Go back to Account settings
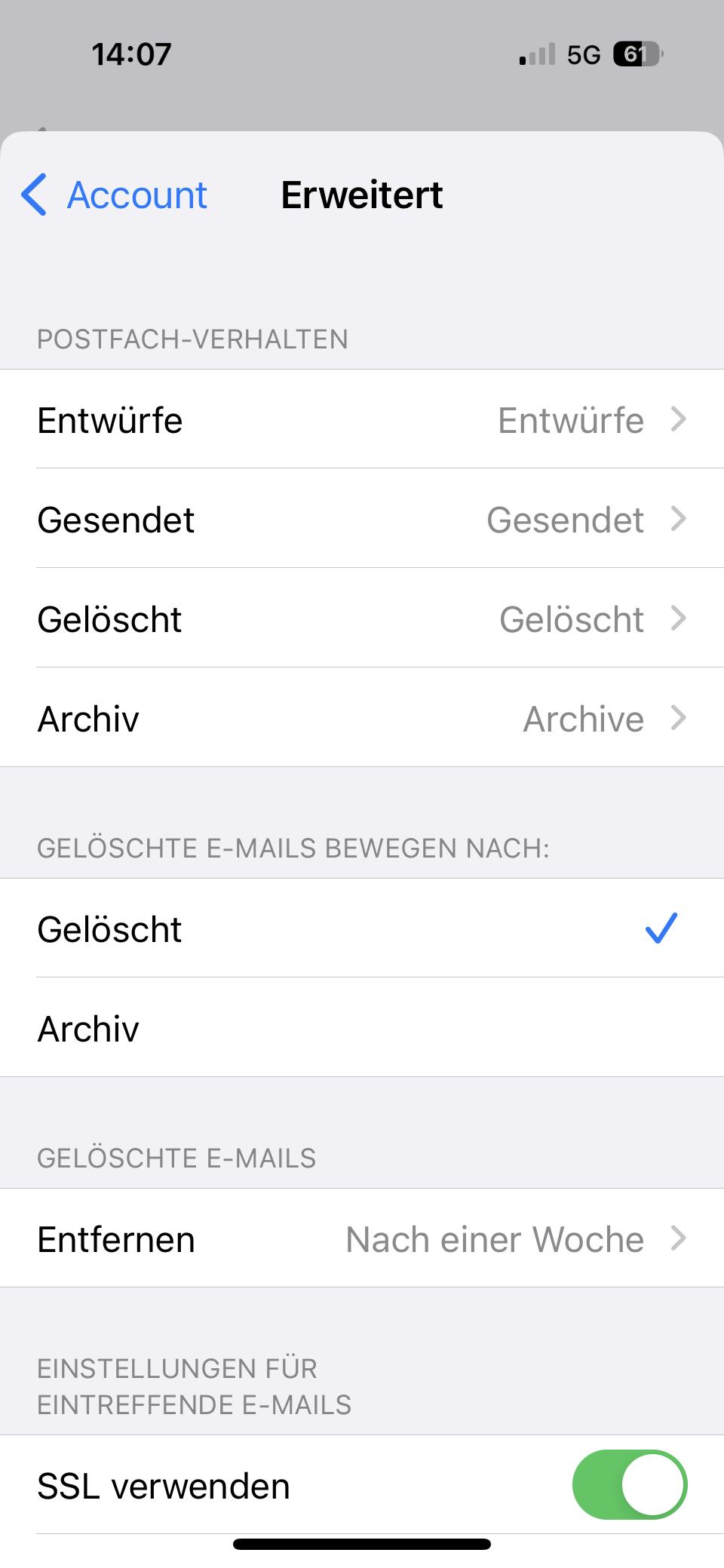The height and width of the screenshot is (1568, 724). point(115,195)
